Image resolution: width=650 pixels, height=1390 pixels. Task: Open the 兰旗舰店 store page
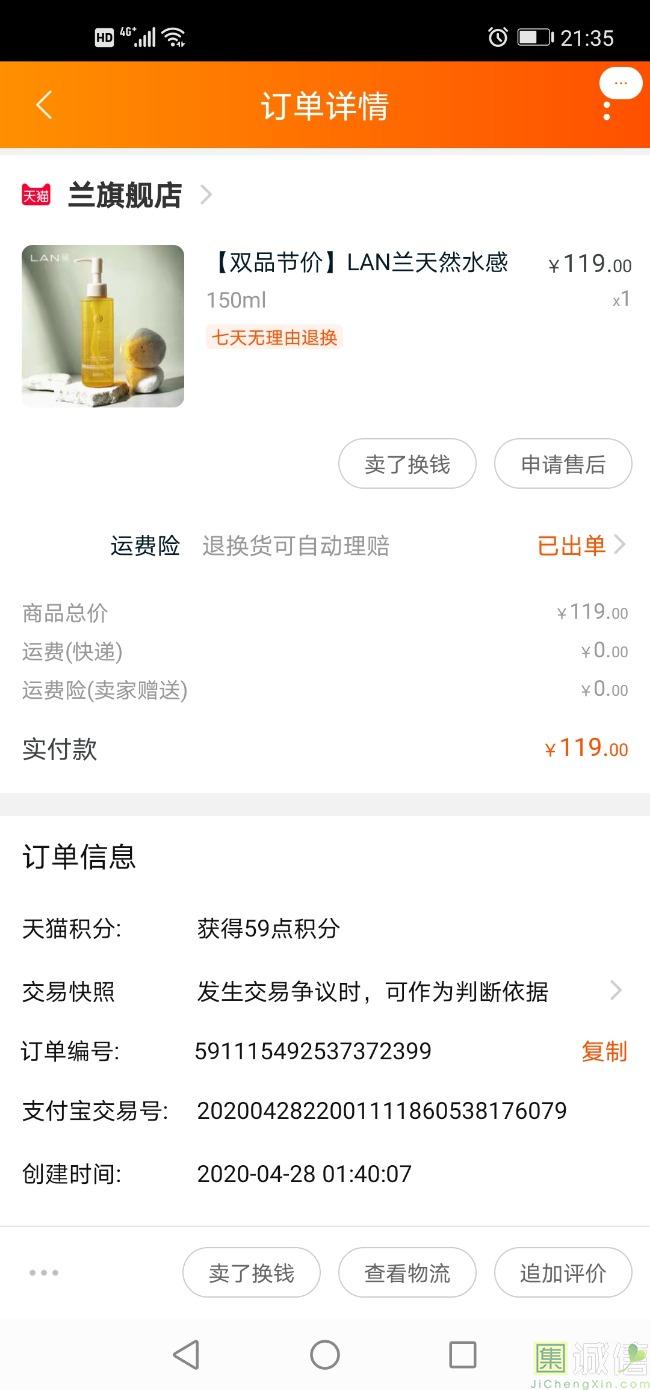click(124, 195)
